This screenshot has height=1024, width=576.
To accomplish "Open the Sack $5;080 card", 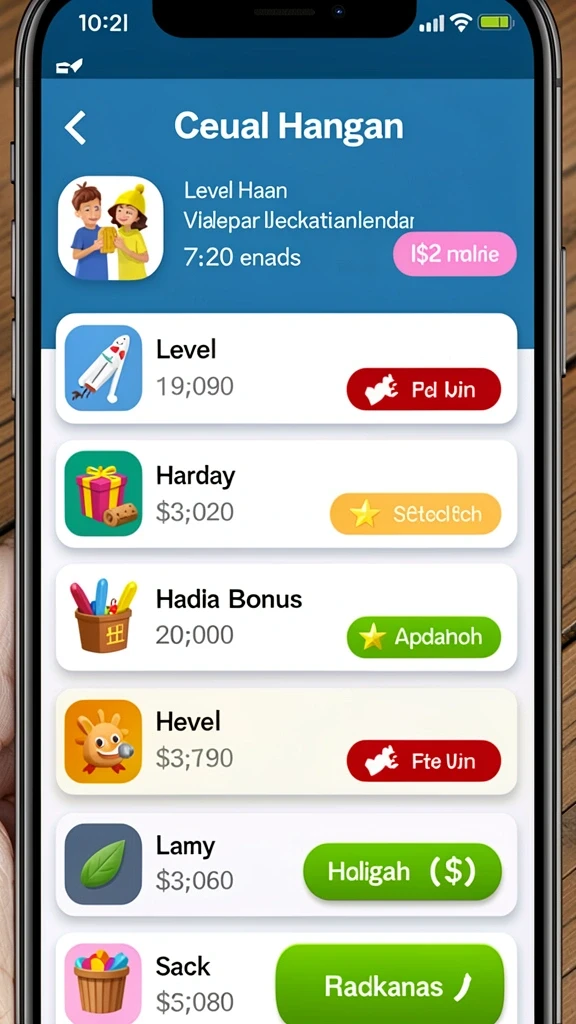I will (x=286, y=978).
